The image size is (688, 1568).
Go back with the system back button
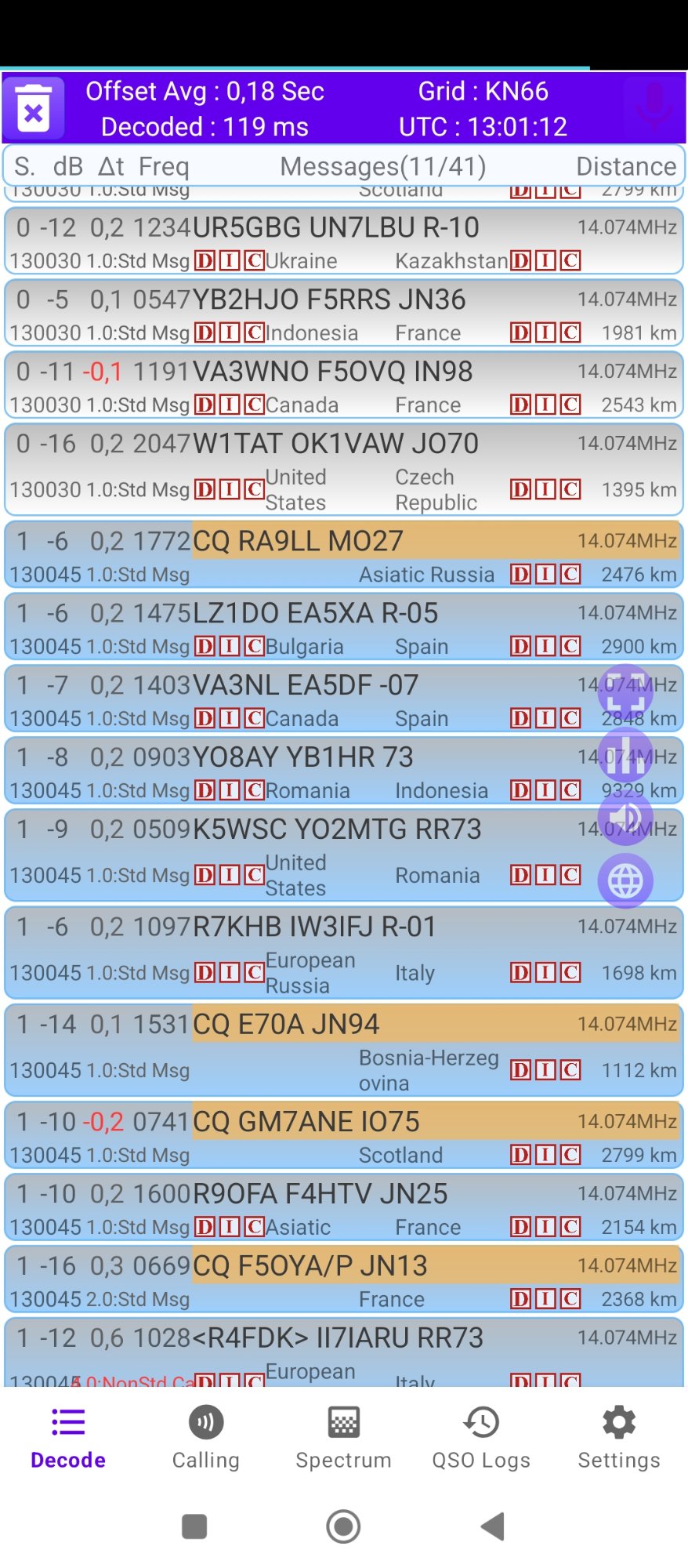pyautogui.click(x=493, y=1526)
